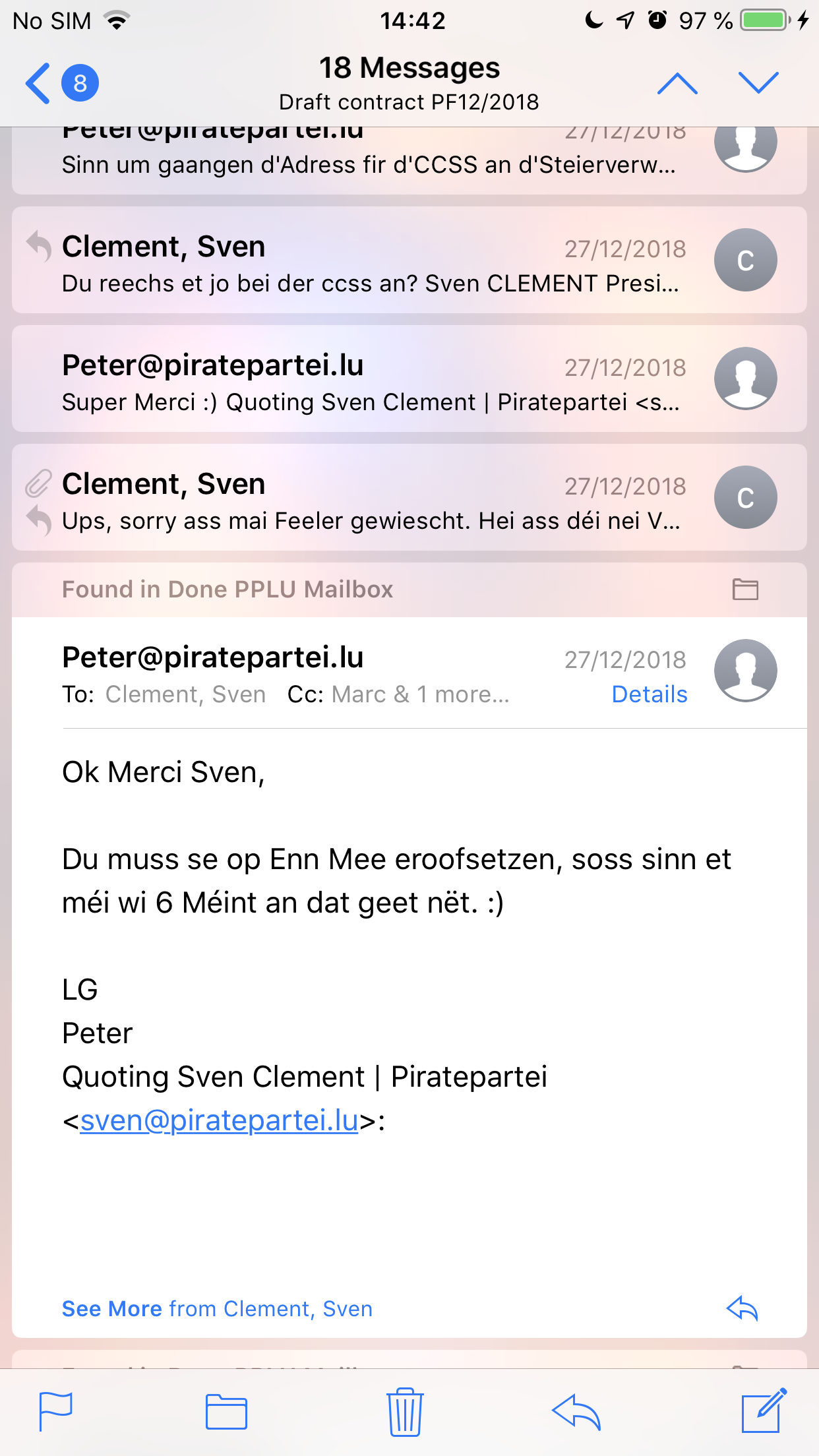Flag this message

pos(56,1411)
